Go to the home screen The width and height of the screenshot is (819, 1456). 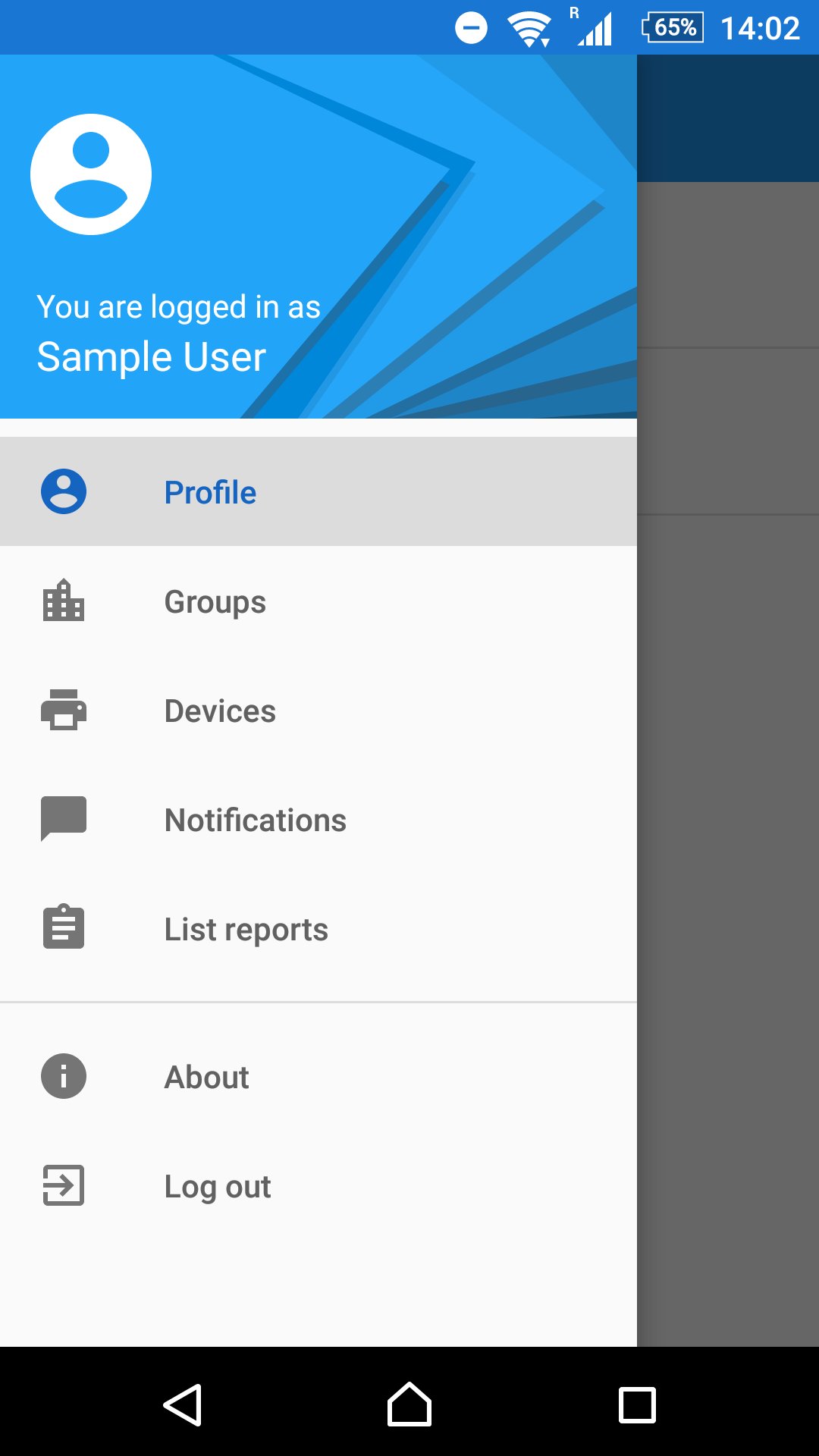tap(409, 1404)
